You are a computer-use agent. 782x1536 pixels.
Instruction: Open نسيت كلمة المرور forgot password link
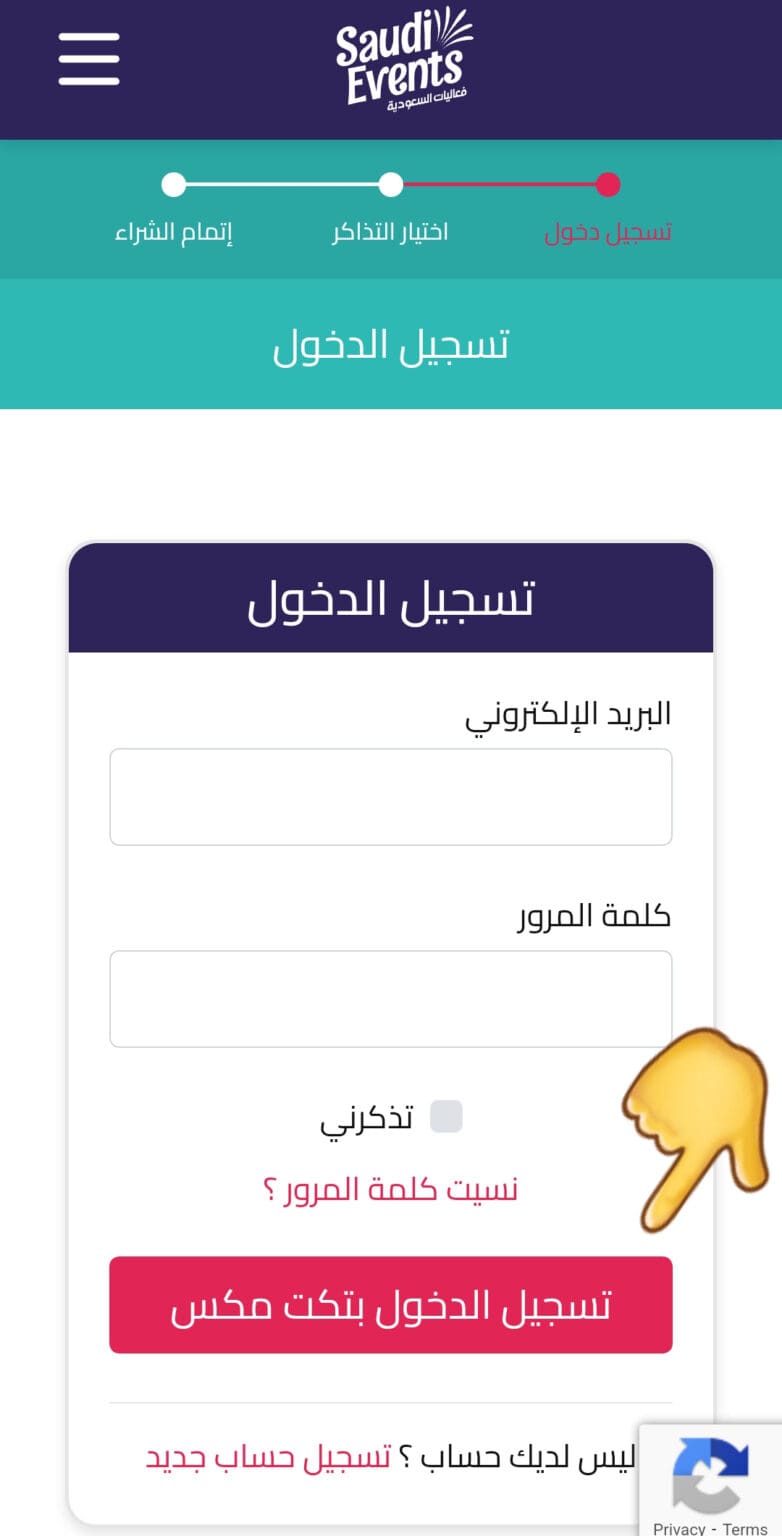tap(390, 1190)
